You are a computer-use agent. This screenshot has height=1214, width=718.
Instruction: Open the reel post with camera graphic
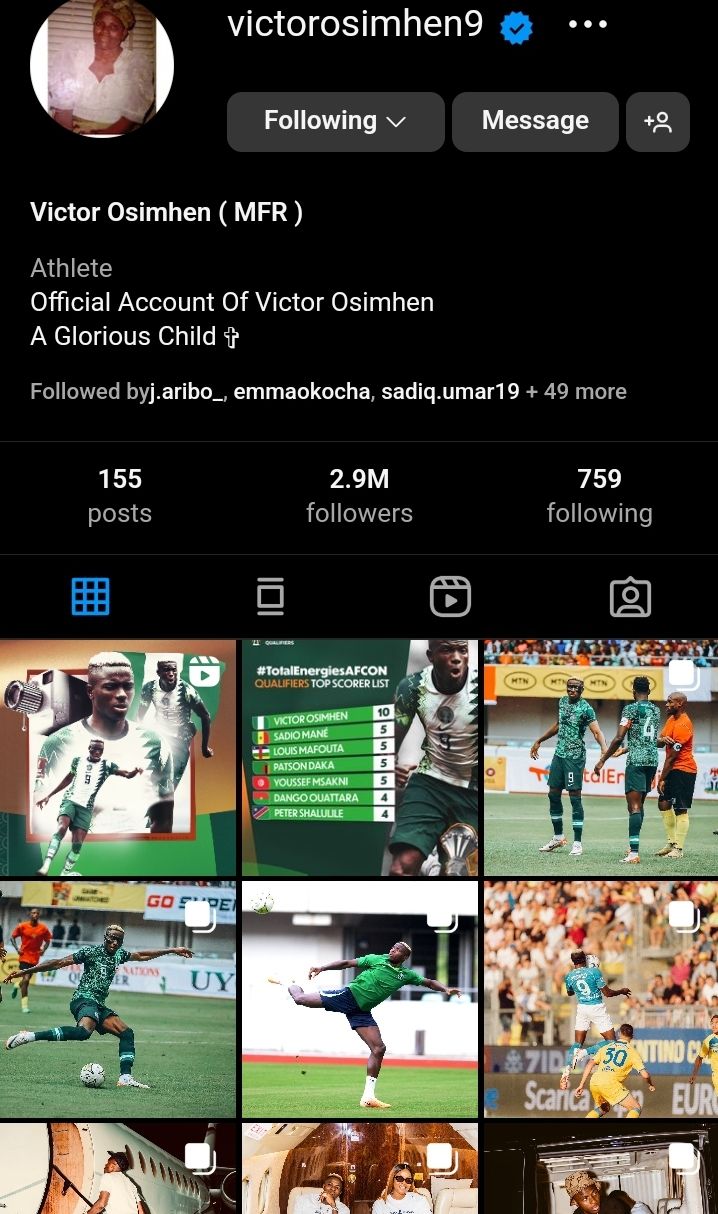pyautogui.click(x=117, y=758)
